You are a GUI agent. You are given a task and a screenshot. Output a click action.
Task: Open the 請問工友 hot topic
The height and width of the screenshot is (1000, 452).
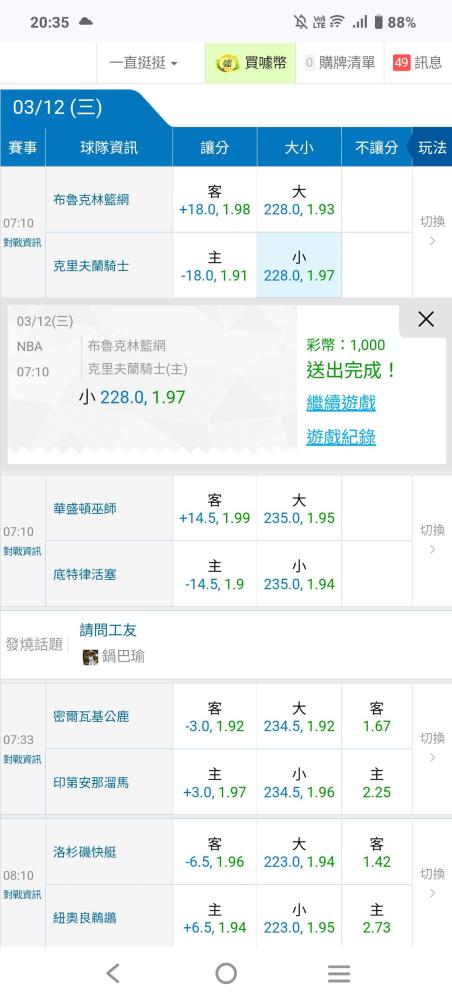108,630
